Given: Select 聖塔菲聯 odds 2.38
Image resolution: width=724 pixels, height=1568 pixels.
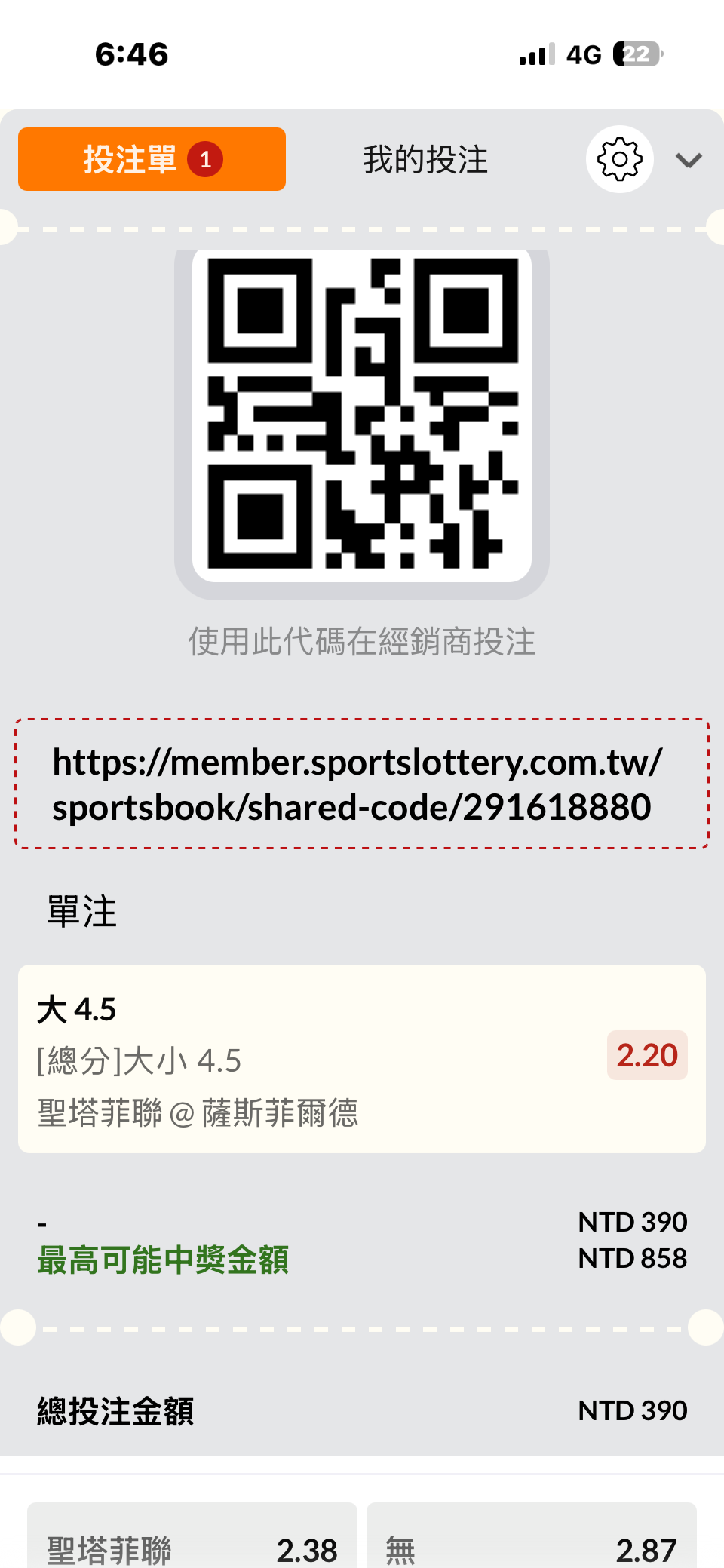Looking at the screenshot, I should (x=192, y=1536).
